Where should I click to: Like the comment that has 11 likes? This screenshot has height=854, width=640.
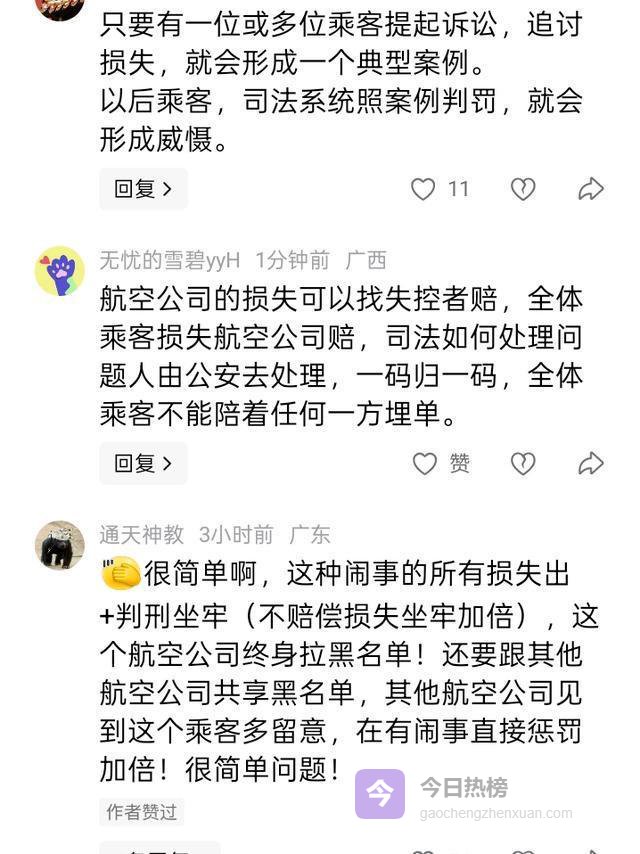[x=424, y=189]
